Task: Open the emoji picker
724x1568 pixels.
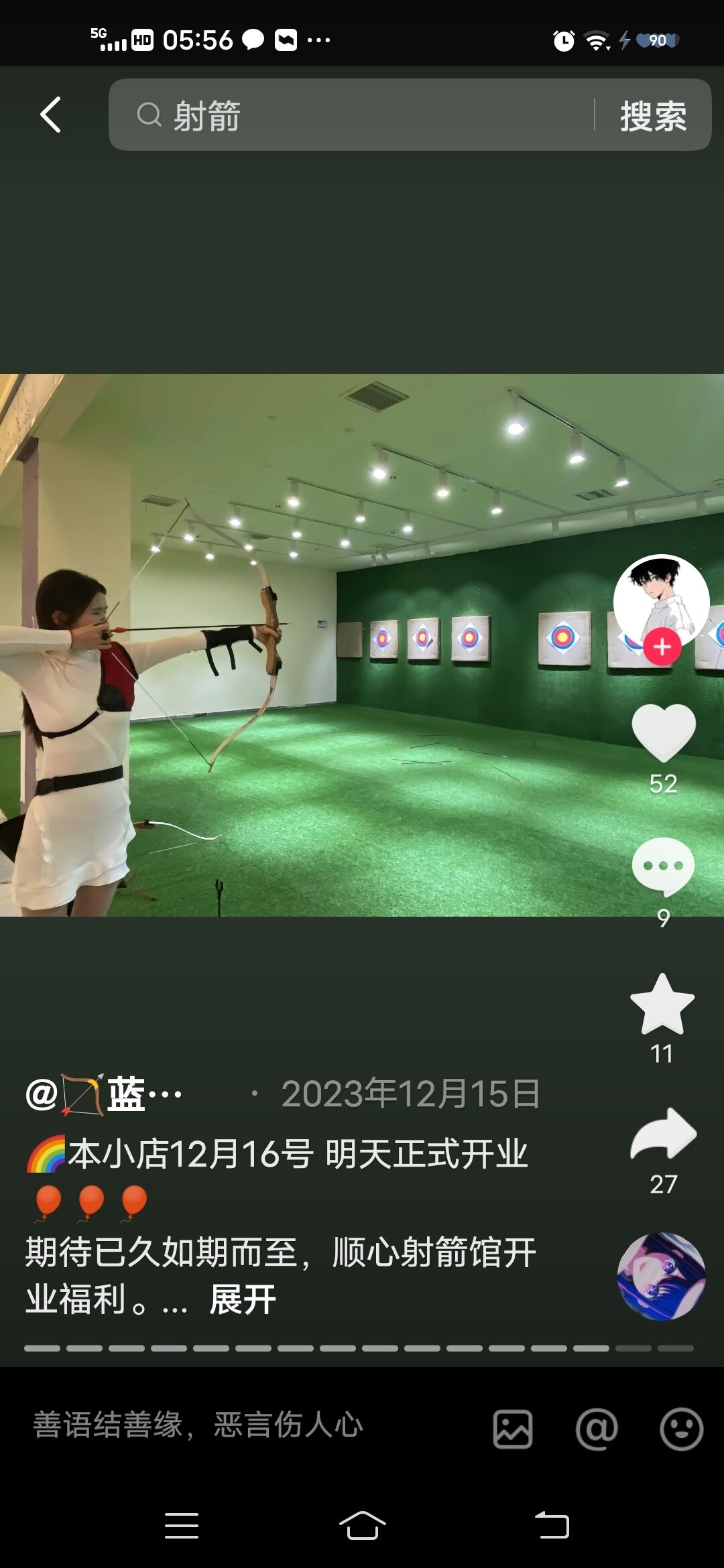Action: pos(681,1429)
